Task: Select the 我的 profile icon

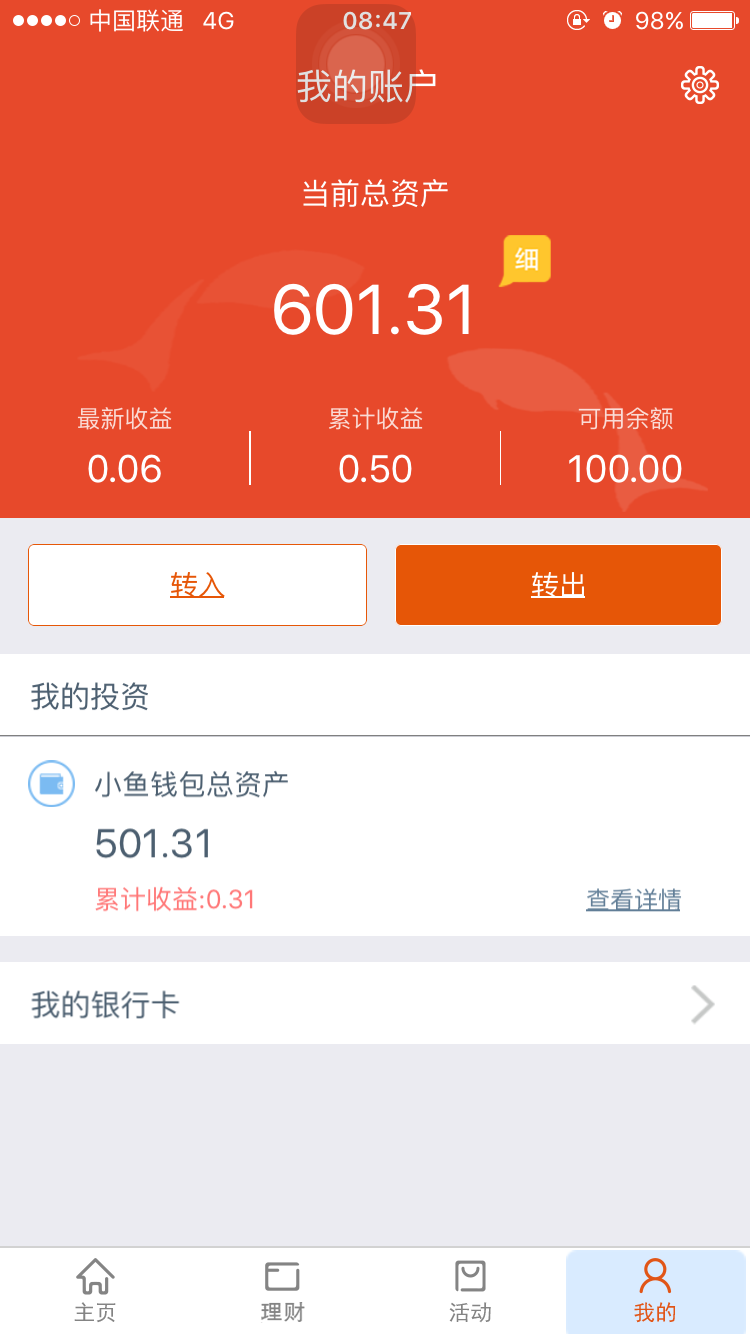Action: coord(655,1277)
